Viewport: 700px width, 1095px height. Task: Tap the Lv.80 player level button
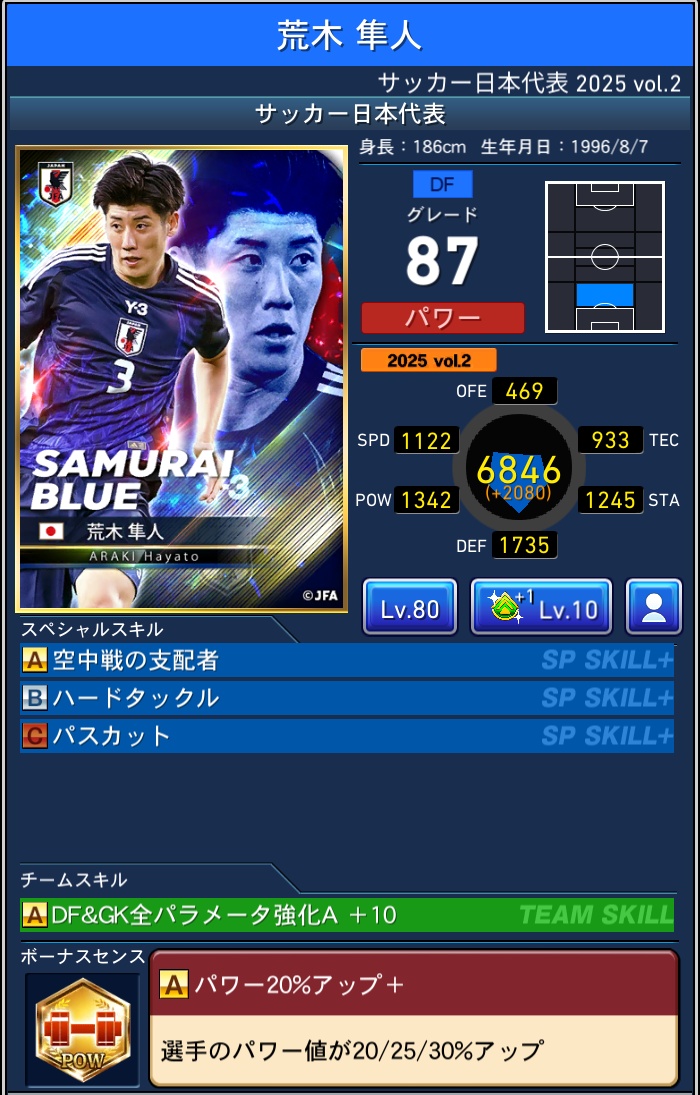click(409, 607)
